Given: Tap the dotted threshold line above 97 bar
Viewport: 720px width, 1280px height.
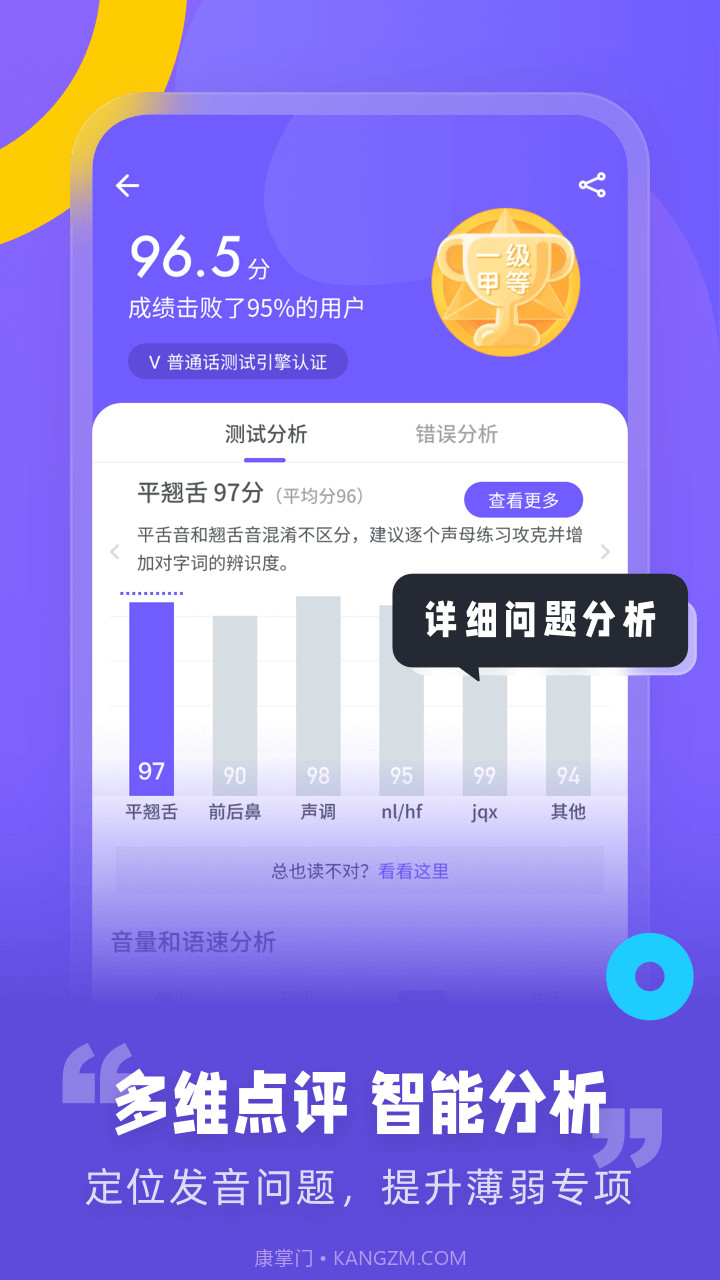Looking at the screenshot, I should (150, 593).
